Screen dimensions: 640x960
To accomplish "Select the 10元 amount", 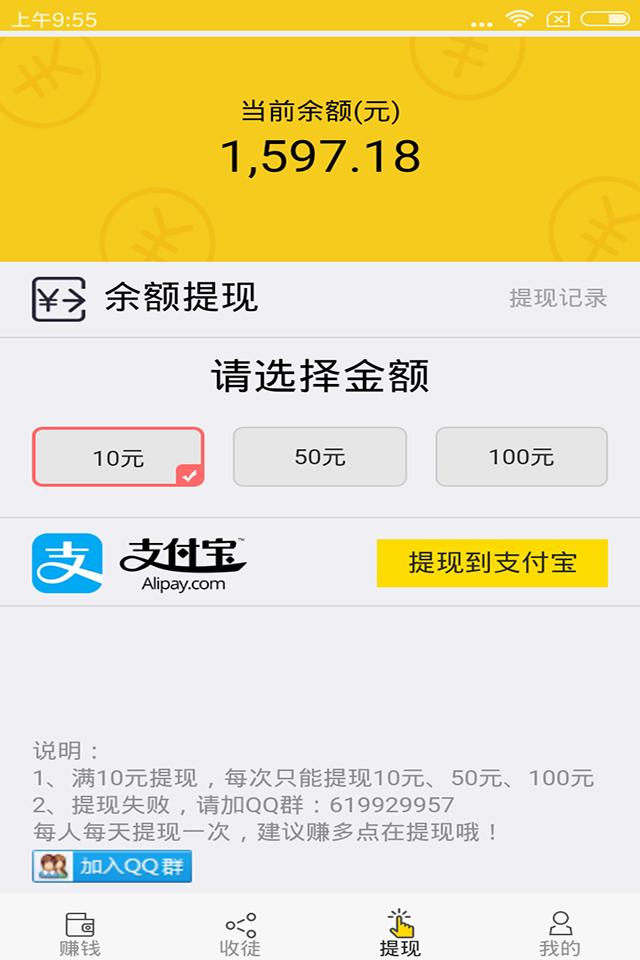I will (118, 457).
